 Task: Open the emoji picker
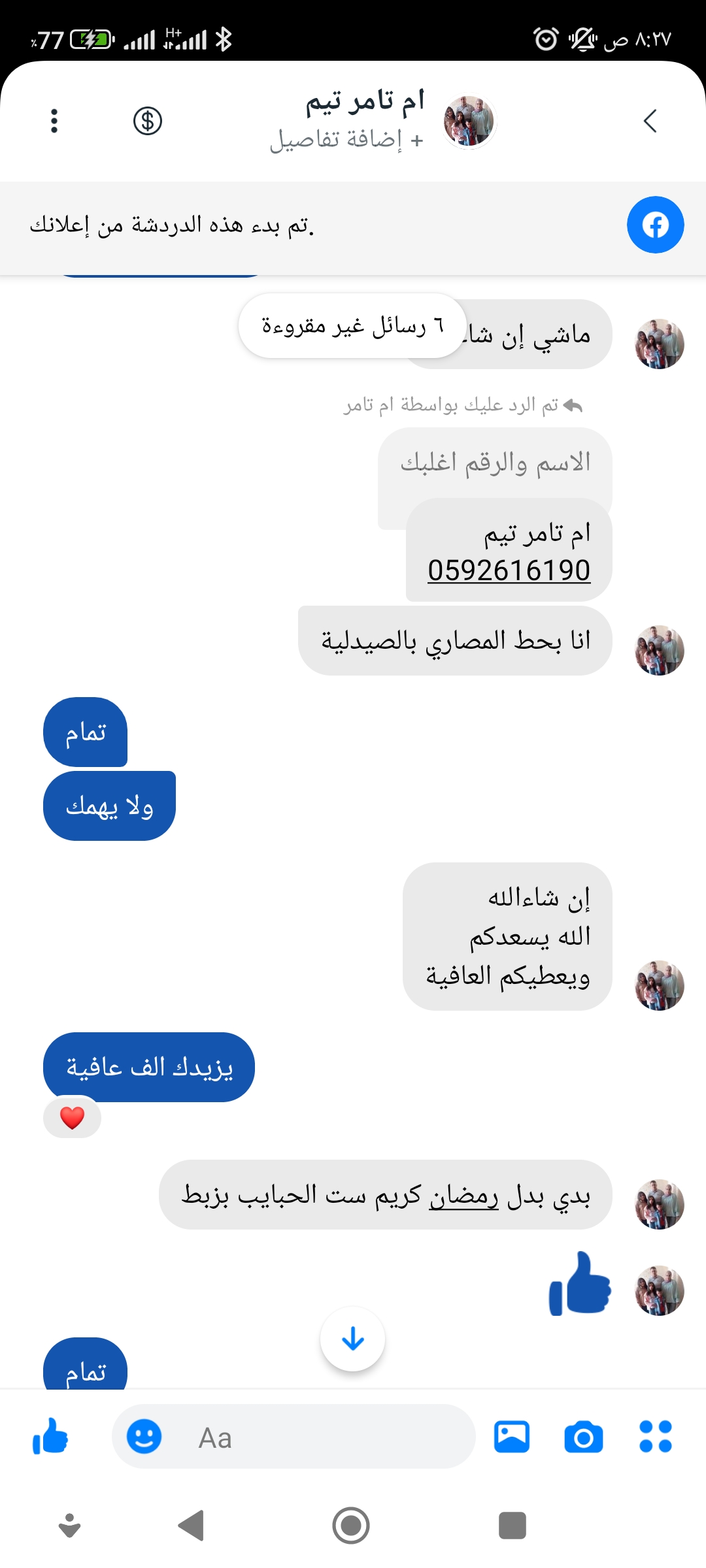(144, 1437)
